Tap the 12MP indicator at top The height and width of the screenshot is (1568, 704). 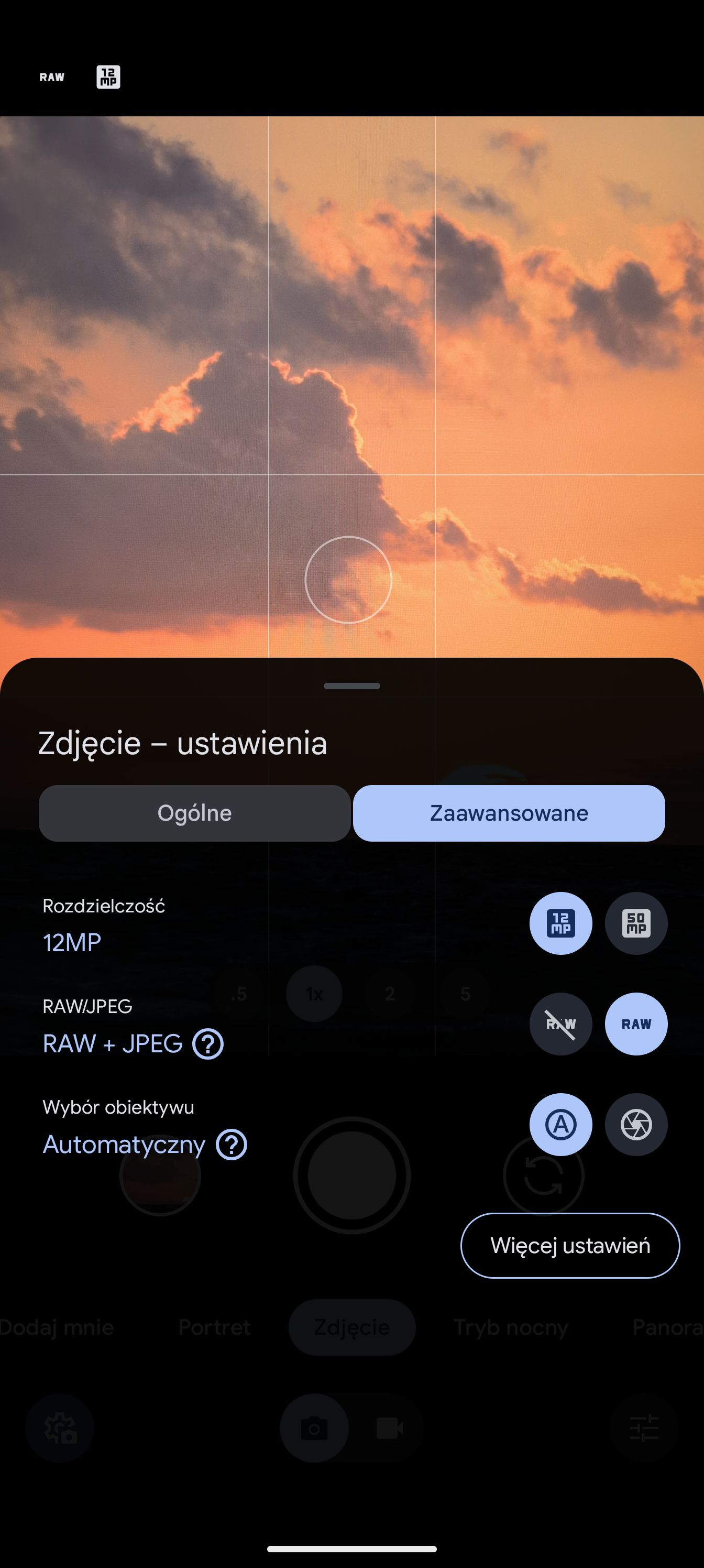[108, 78]
